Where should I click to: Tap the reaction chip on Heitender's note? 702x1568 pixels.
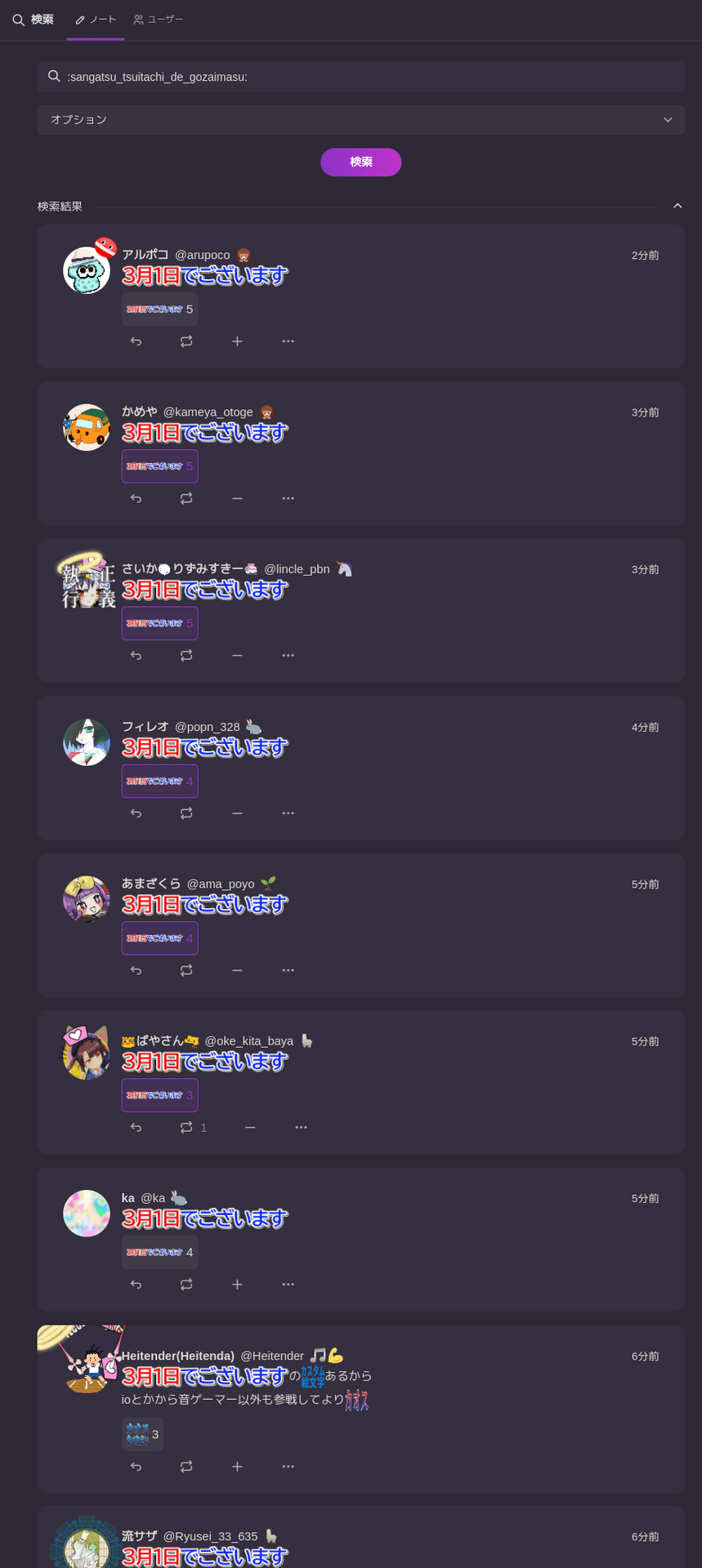click(x=143, y=1435)
